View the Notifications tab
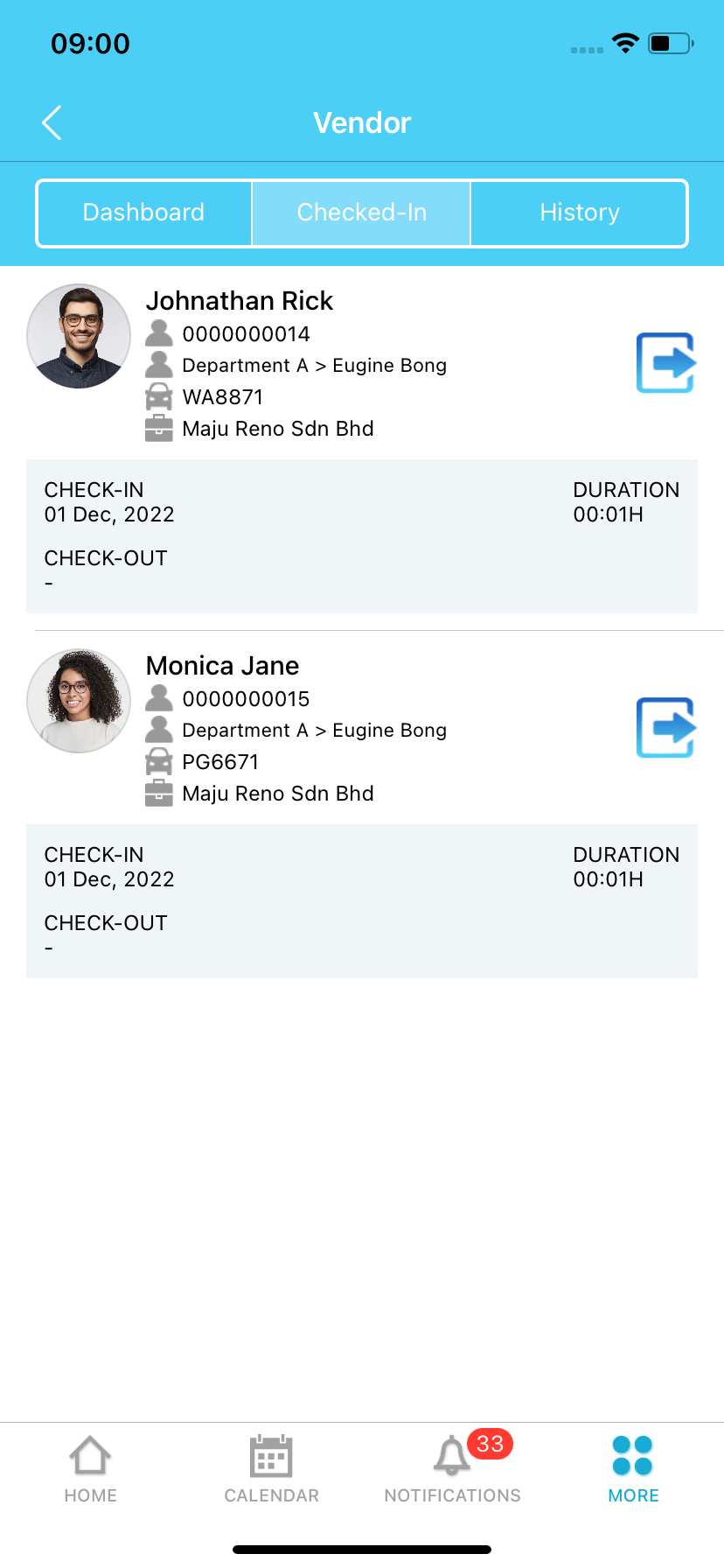Viewport: 724px width, 1568px height. tap(453, 1470)
